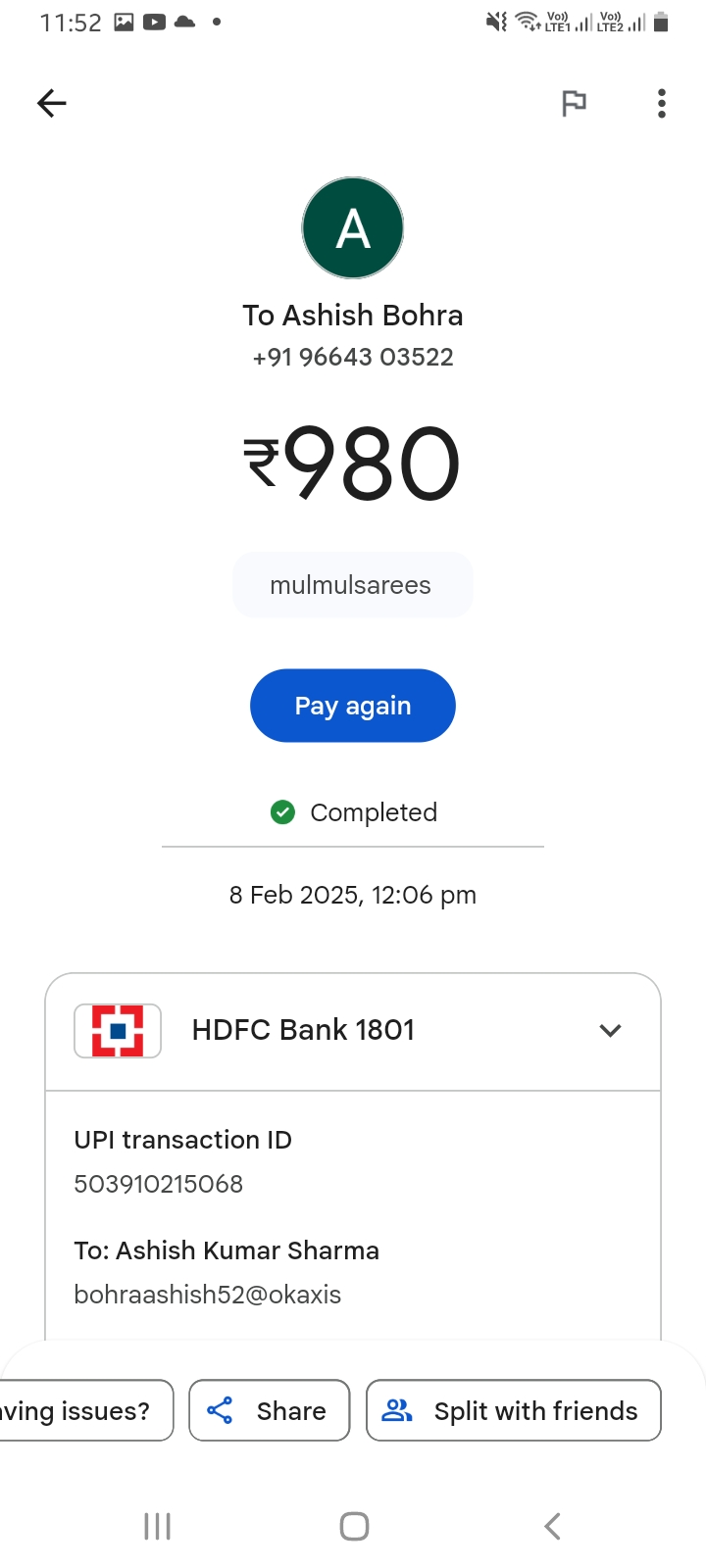Image resolution: width=706 pixels, height=1568 pixels.
Task: Go back using the top-left arrow
Action: point(52,103)
